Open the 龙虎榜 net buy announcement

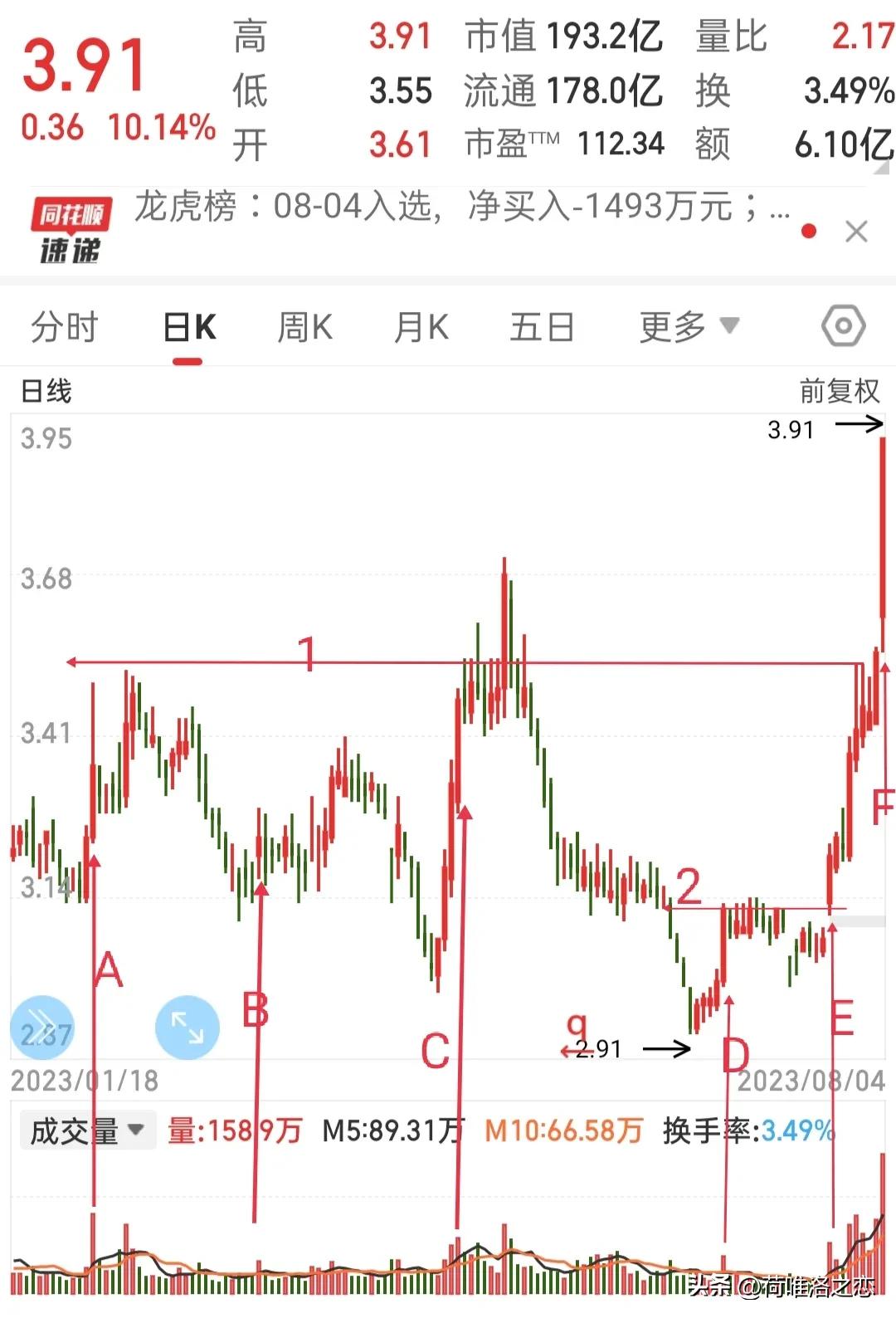coord(456,212)
